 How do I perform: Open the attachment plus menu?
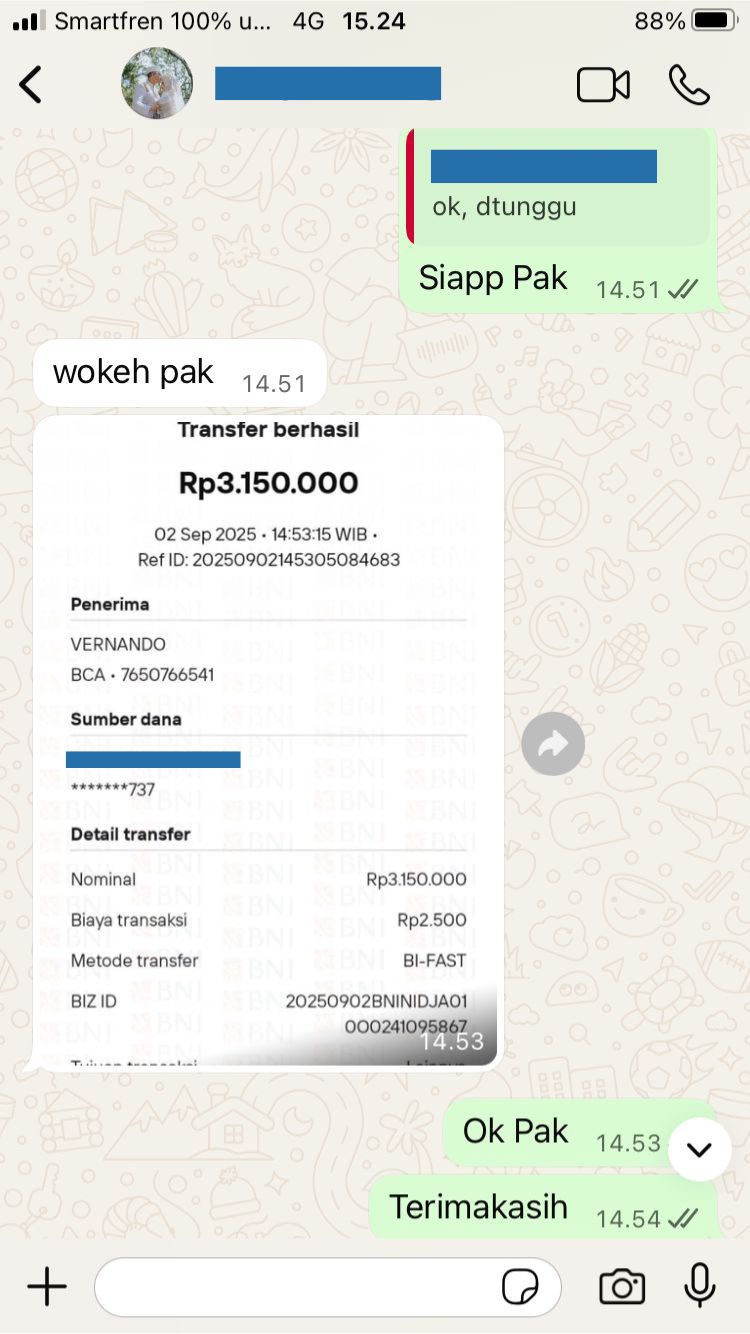pyautogui.click(x=46, y=1287)
